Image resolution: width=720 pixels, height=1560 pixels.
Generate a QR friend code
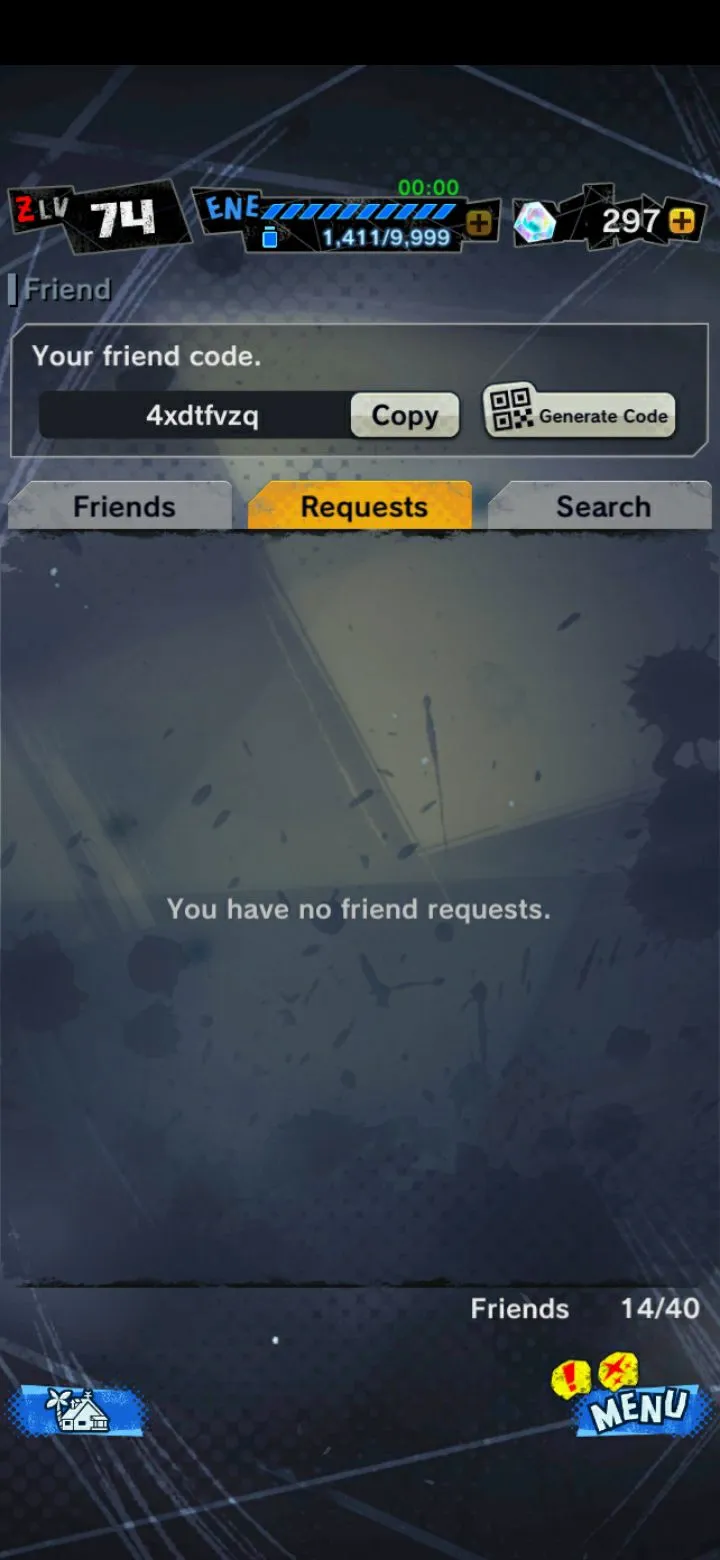580,415
